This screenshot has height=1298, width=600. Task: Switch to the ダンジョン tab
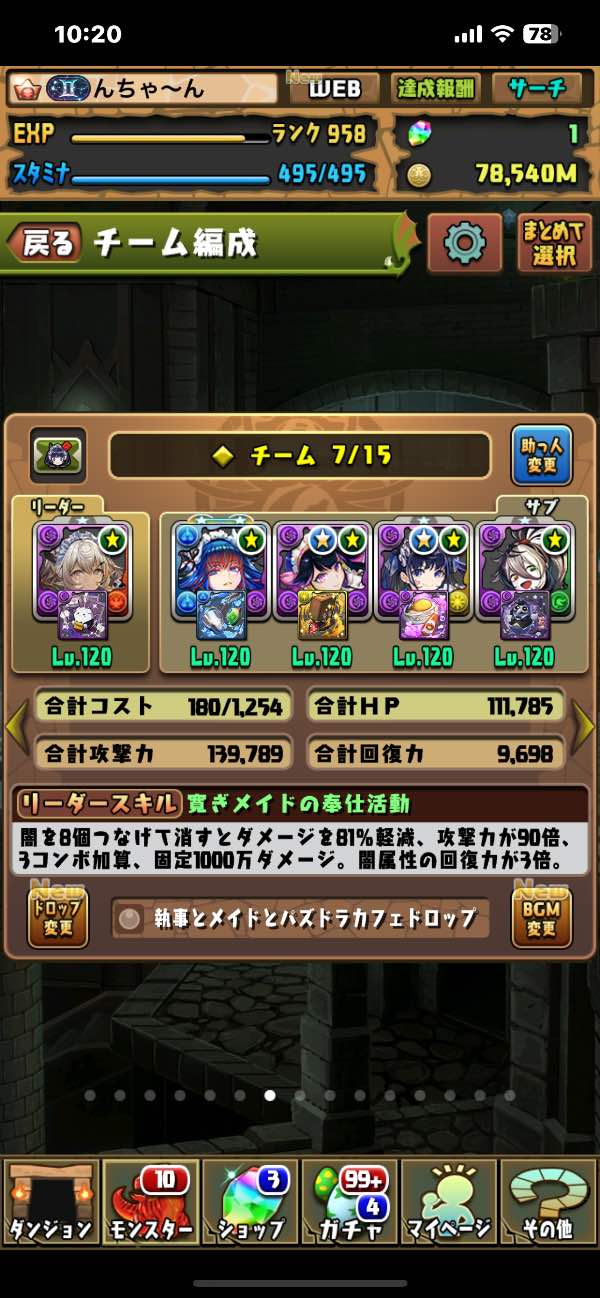50,1202
